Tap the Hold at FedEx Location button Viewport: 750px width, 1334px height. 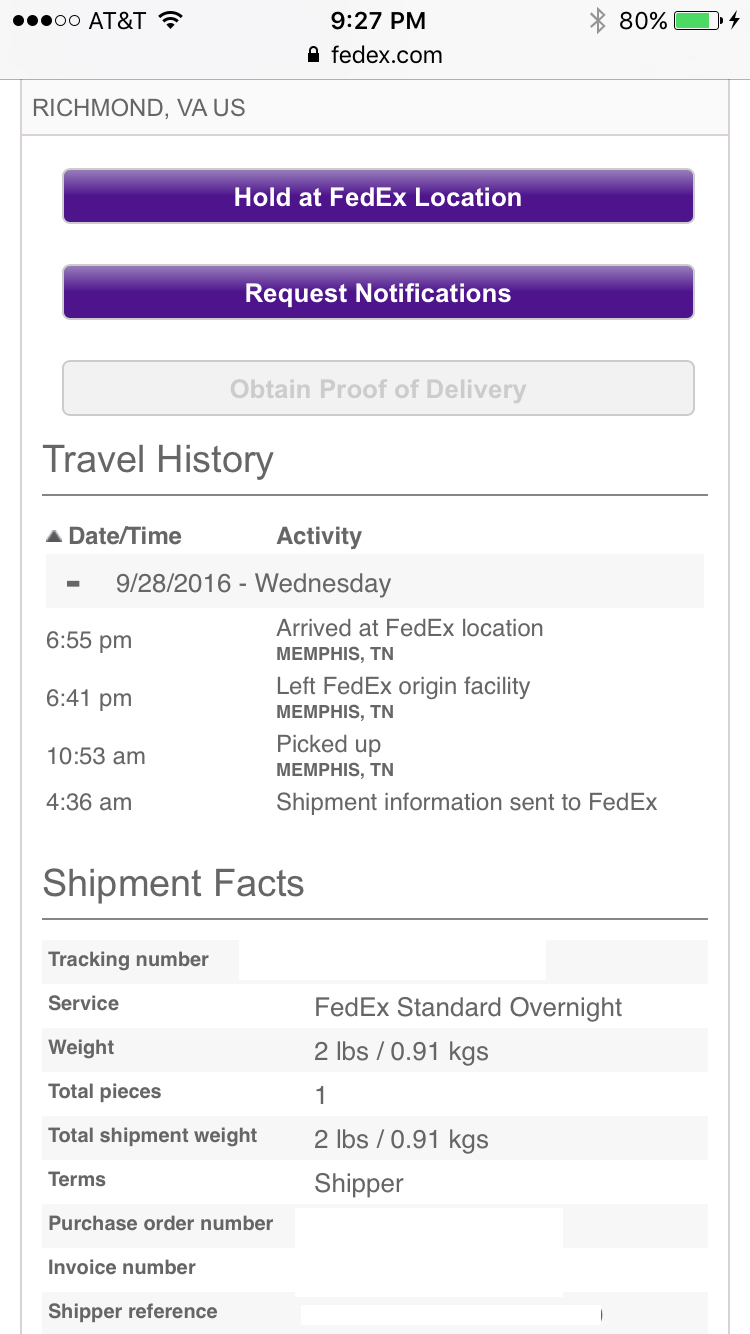coord(378,196)
